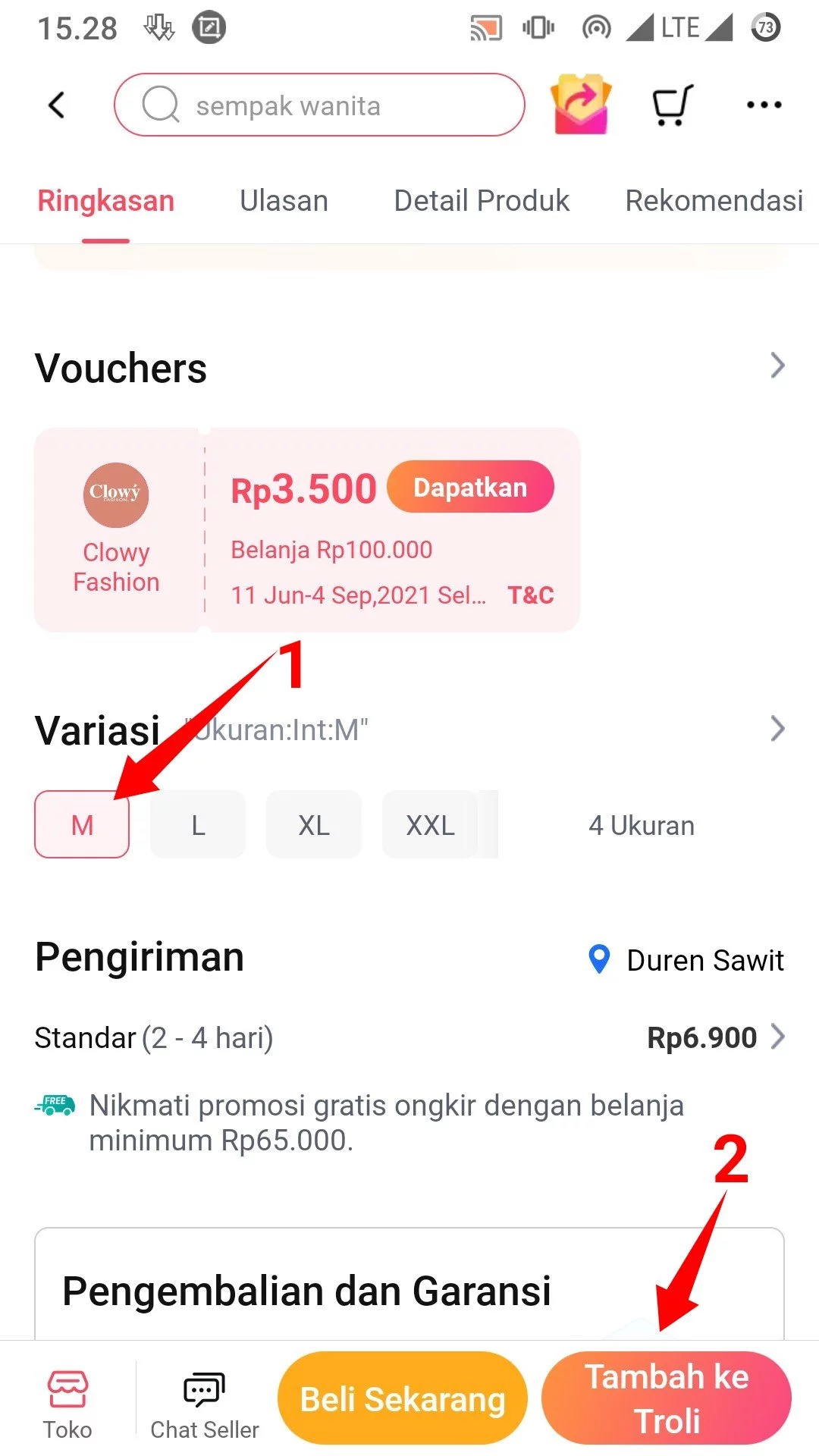Screen dimensions: 819x1456
Task: Go back using the back arrow
Action: coord(58,105)
